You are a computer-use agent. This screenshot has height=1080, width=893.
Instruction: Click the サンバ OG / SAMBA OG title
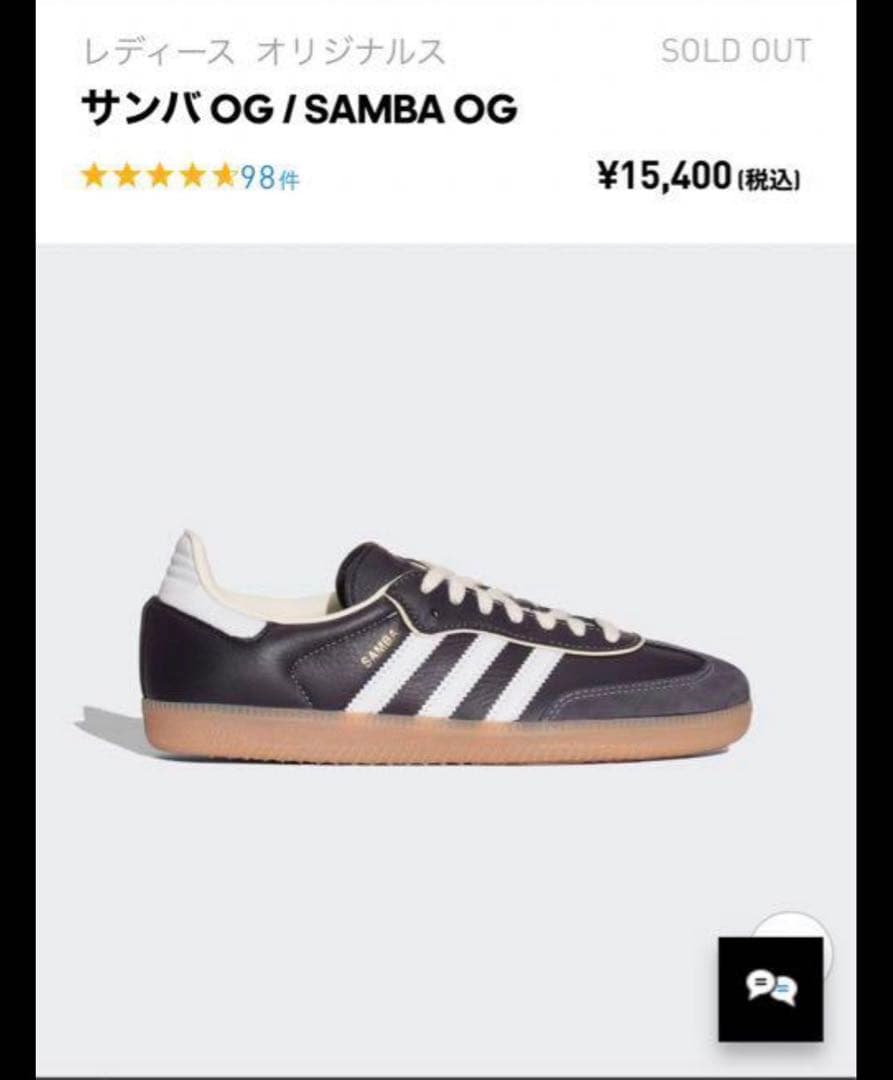pos(298,110)
